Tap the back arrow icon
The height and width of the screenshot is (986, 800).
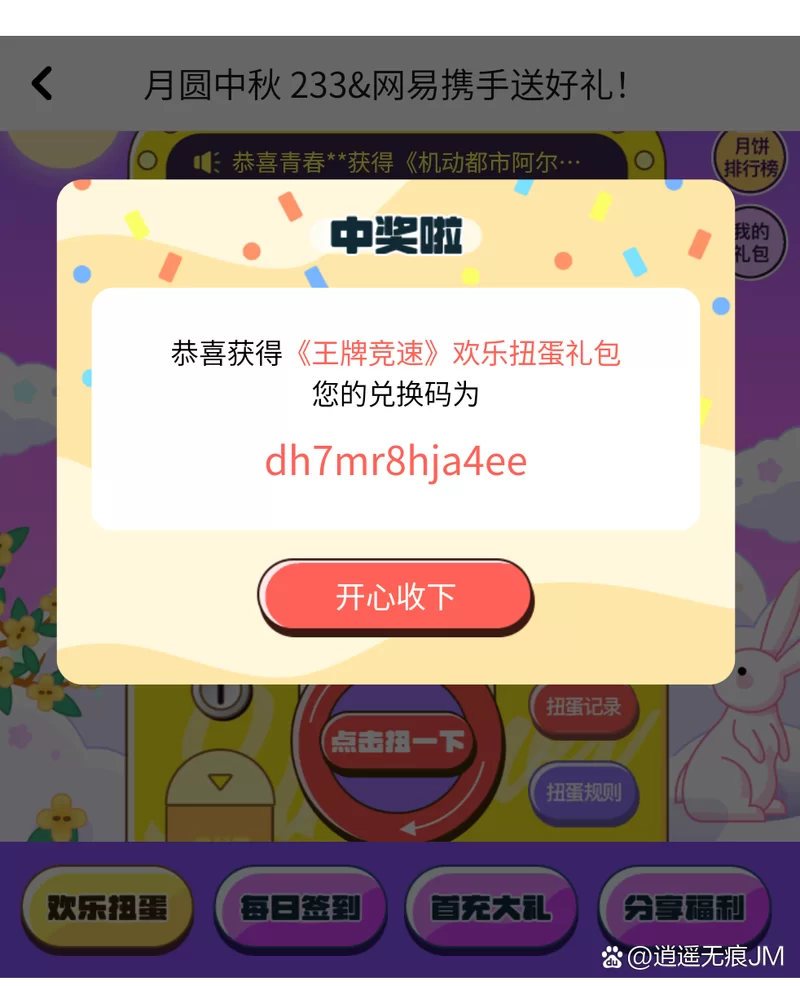[42, 83]
